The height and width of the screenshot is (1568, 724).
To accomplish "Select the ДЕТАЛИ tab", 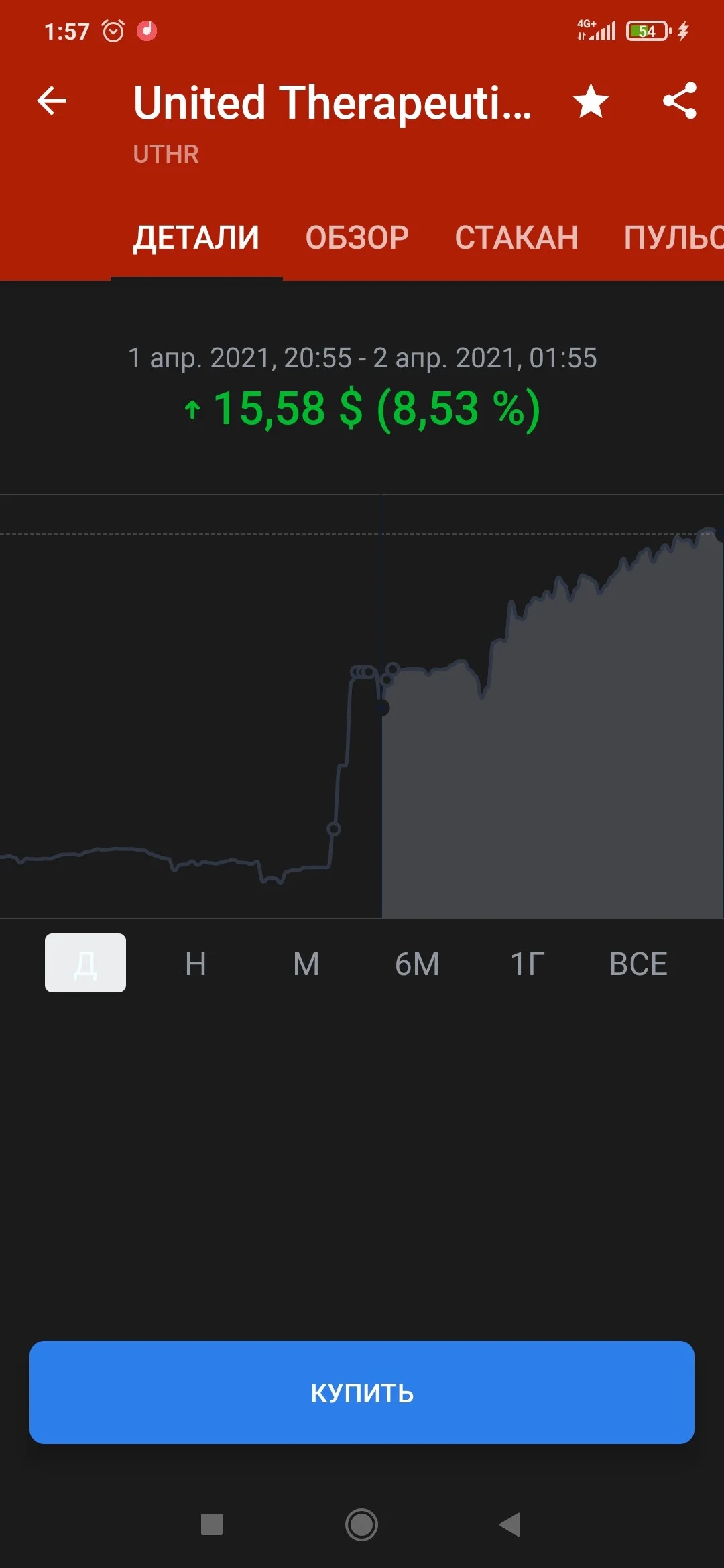I will click(x=196, y=237).
